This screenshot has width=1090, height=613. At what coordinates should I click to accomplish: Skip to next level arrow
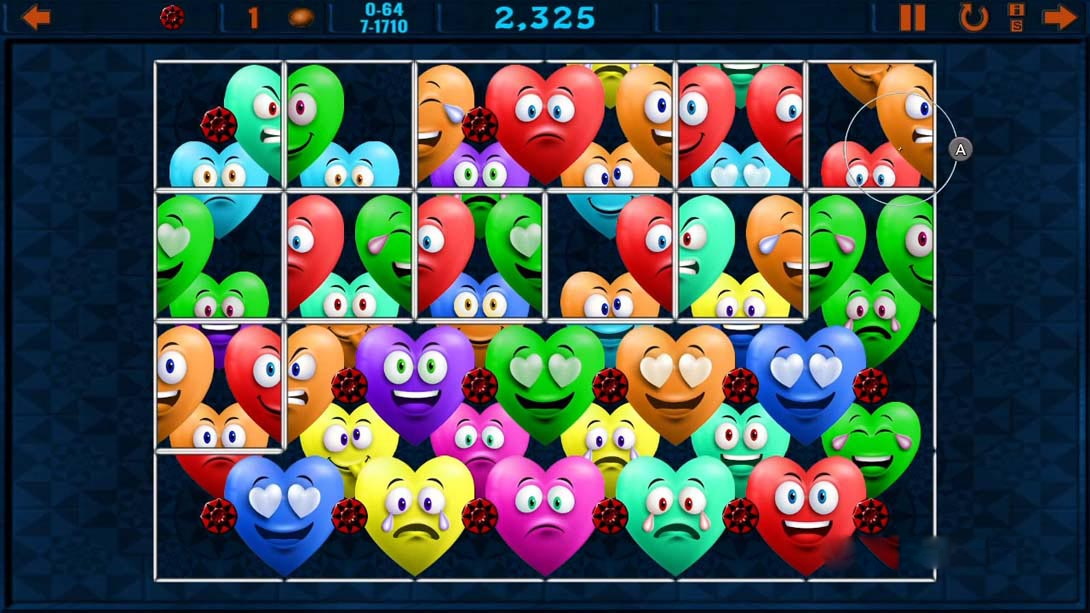click(1058, 17)
